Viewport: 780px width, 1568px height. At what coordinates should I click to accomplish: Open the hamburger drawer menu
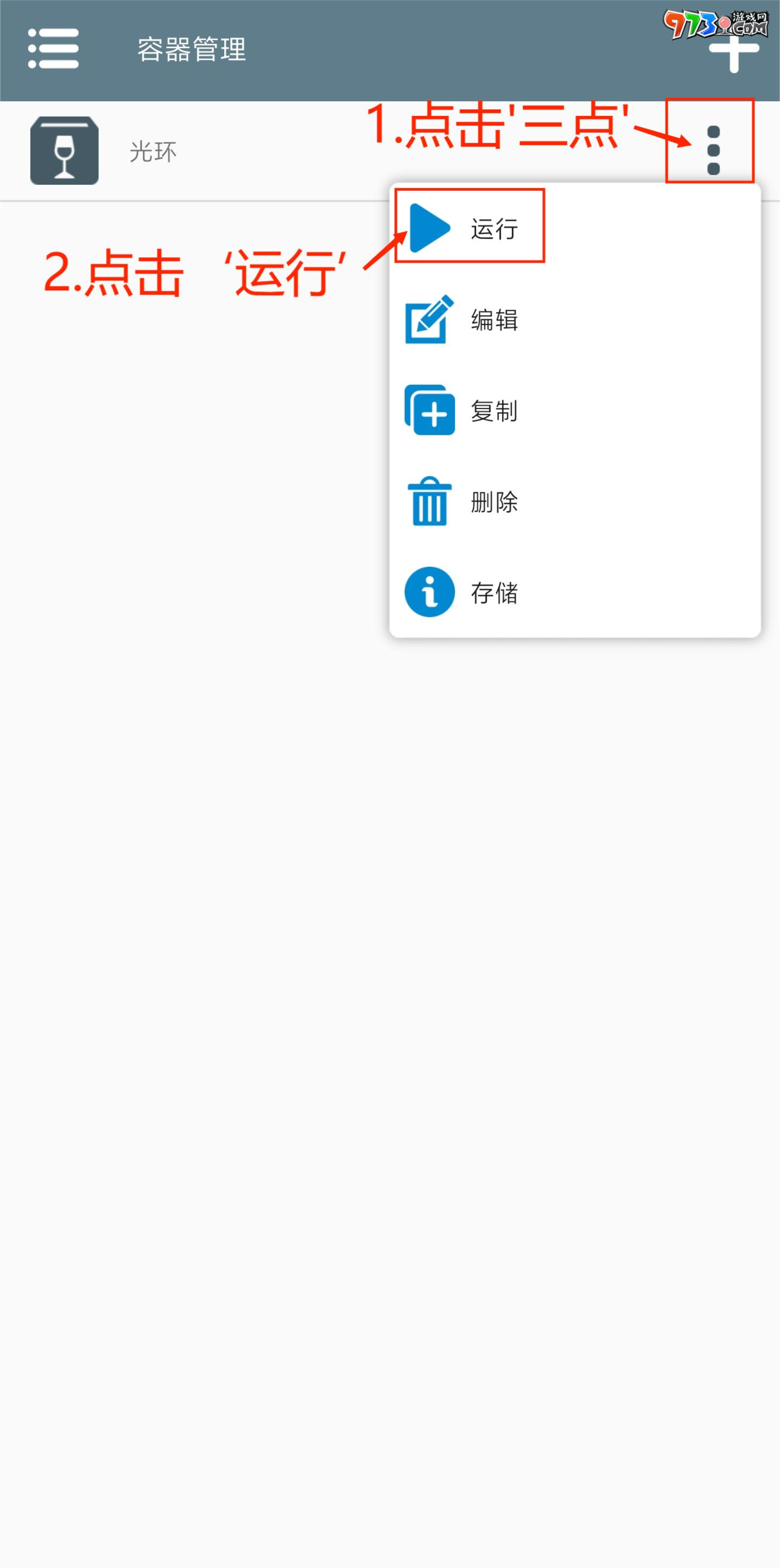pyautogui.click(x=54, y=49)
